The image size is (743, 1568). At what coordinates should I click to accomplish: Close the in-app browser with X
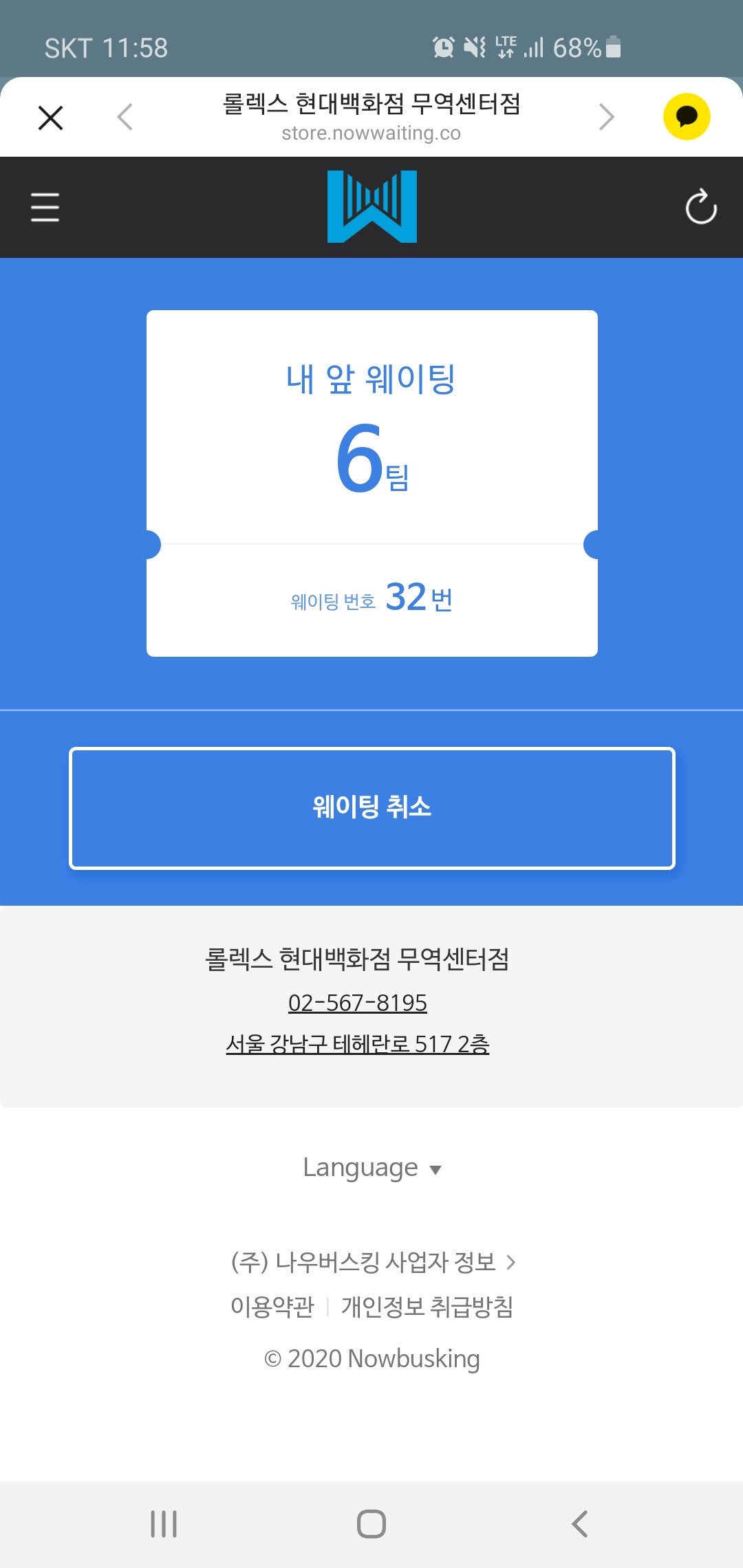[x=50, y=118]
